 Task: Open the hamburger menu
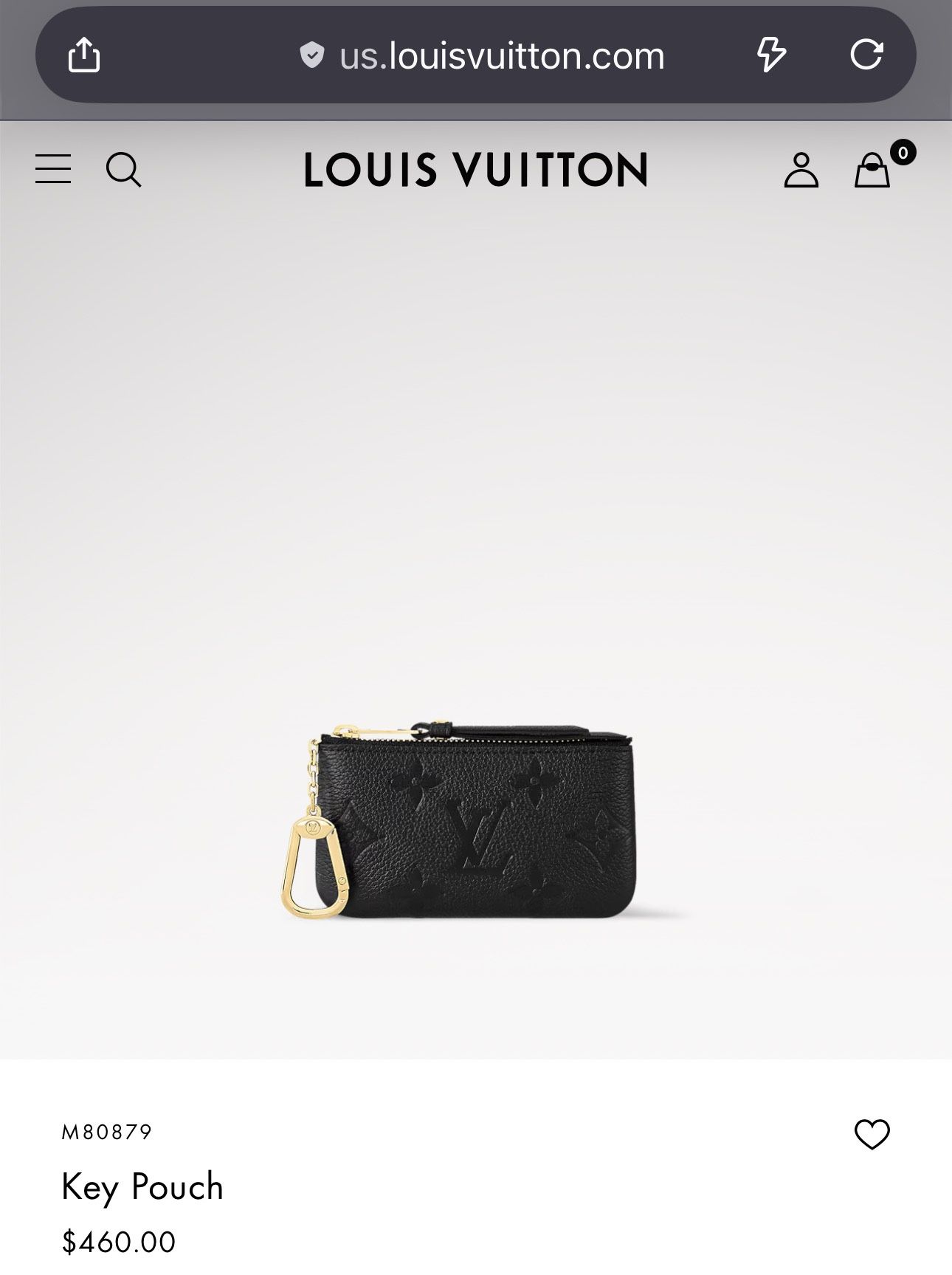coord(53,169)
